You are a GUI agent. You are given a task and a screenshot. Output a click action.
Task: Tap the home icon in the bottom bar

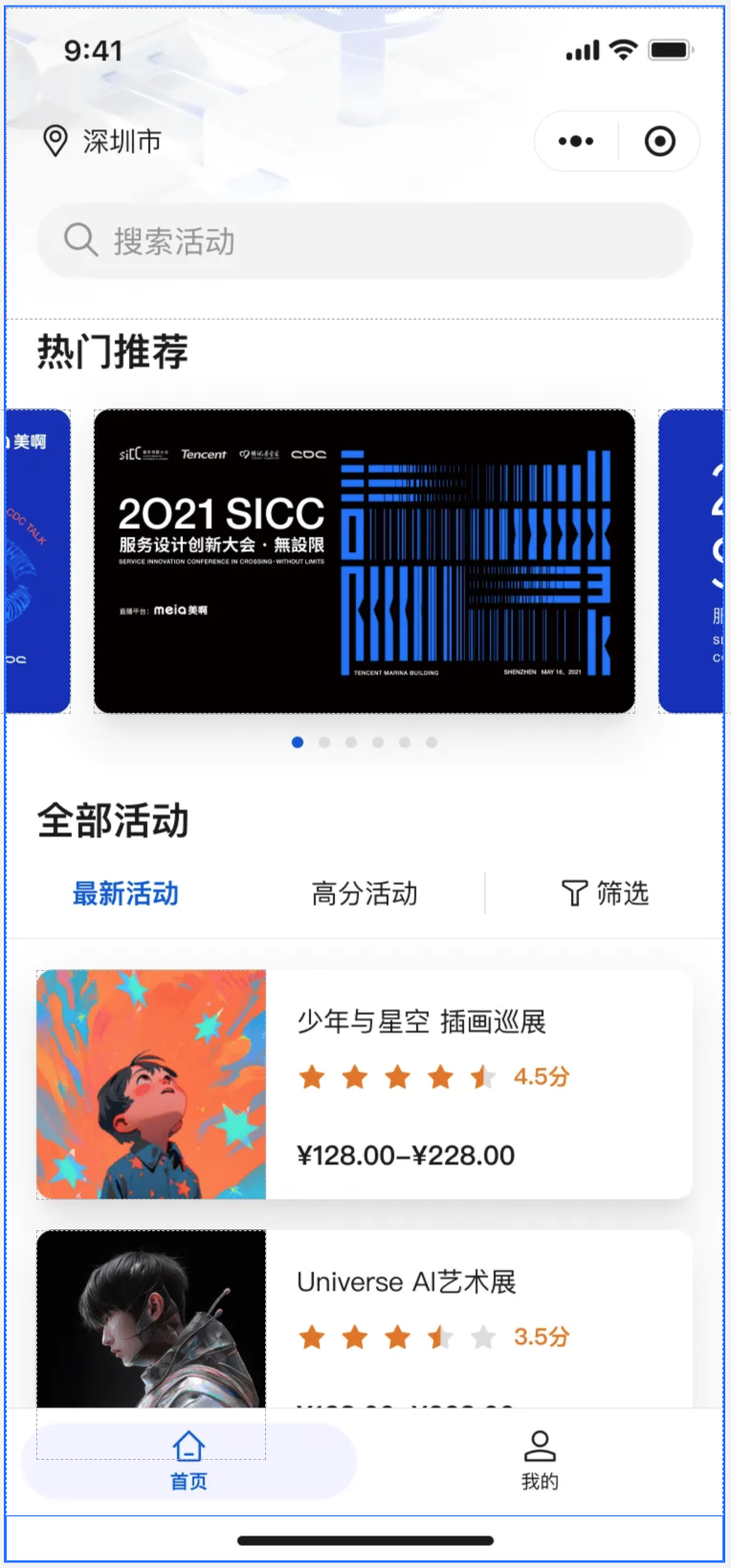pos(188,1447)
